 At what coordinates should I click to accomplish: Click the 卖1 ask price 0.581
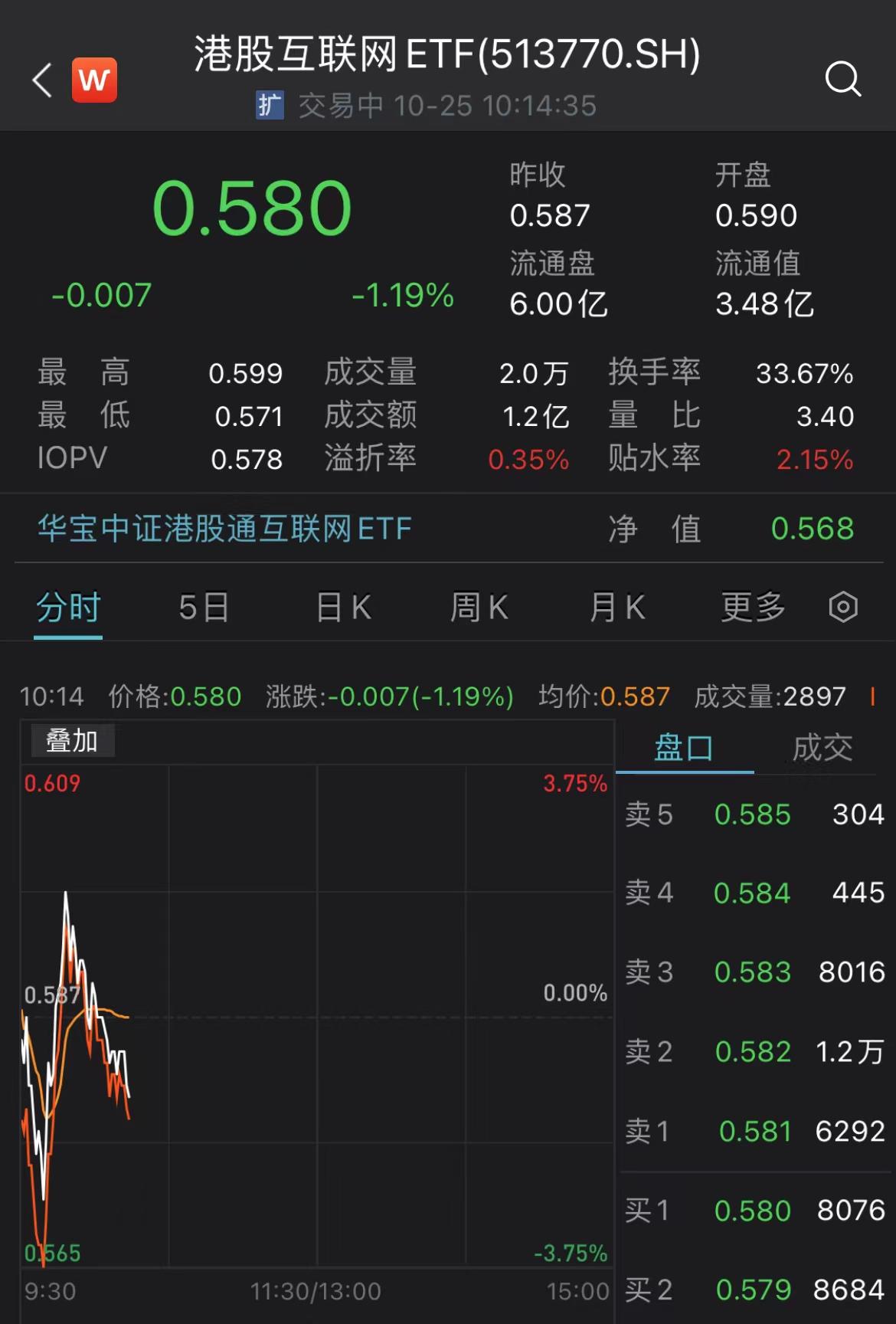point(755,1131)
